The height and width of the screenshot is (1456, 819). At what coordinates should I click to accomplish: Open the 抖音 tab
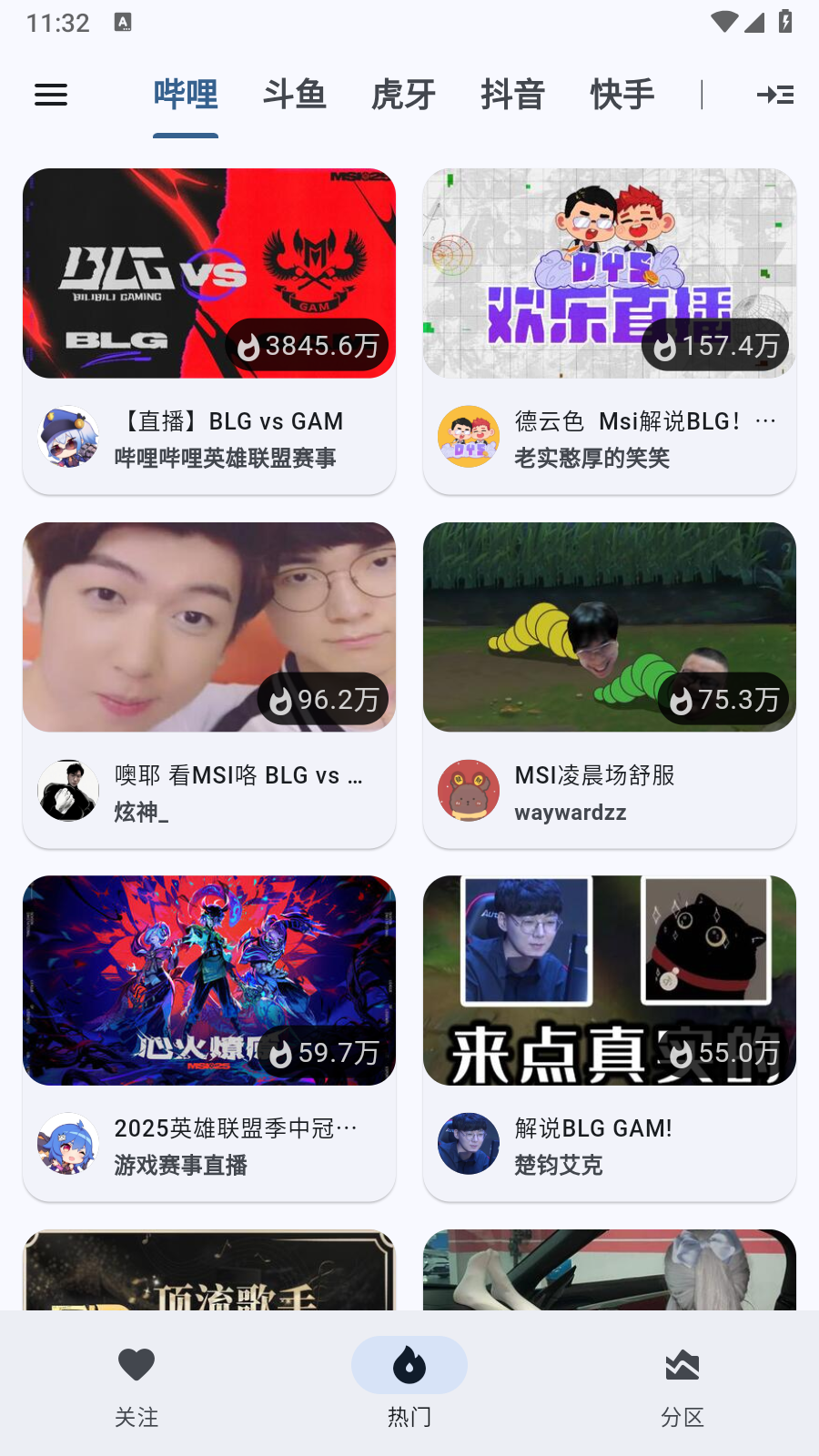pos(511,95)
